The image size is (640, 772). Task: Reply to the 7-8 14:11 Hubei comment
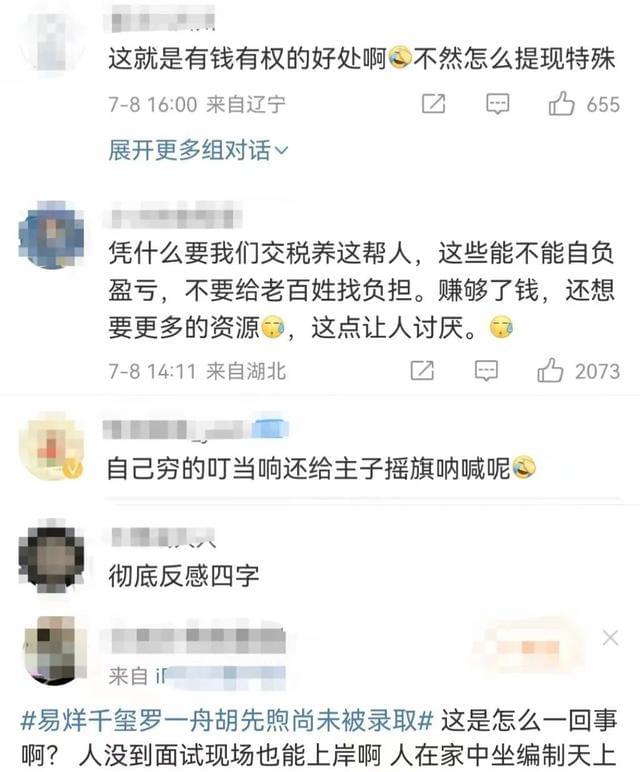(x=486, y=371)
